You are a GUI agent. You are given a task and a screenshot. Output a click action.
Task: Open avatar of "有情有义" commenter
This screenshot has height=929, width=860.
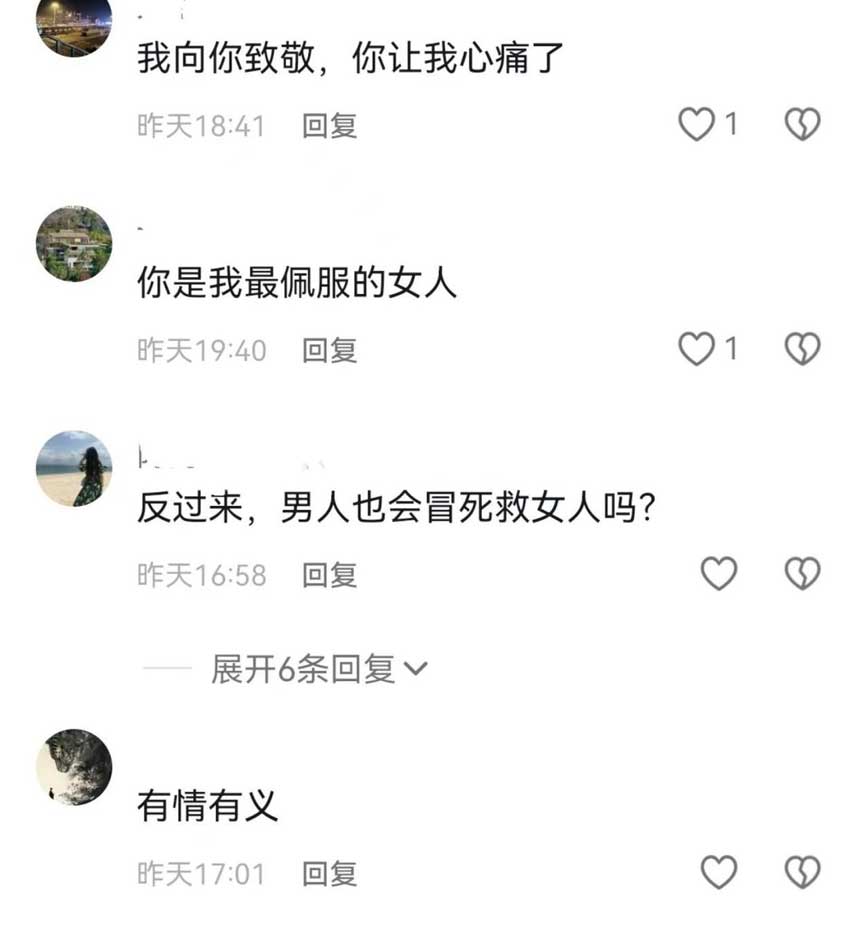click(74, 767)
